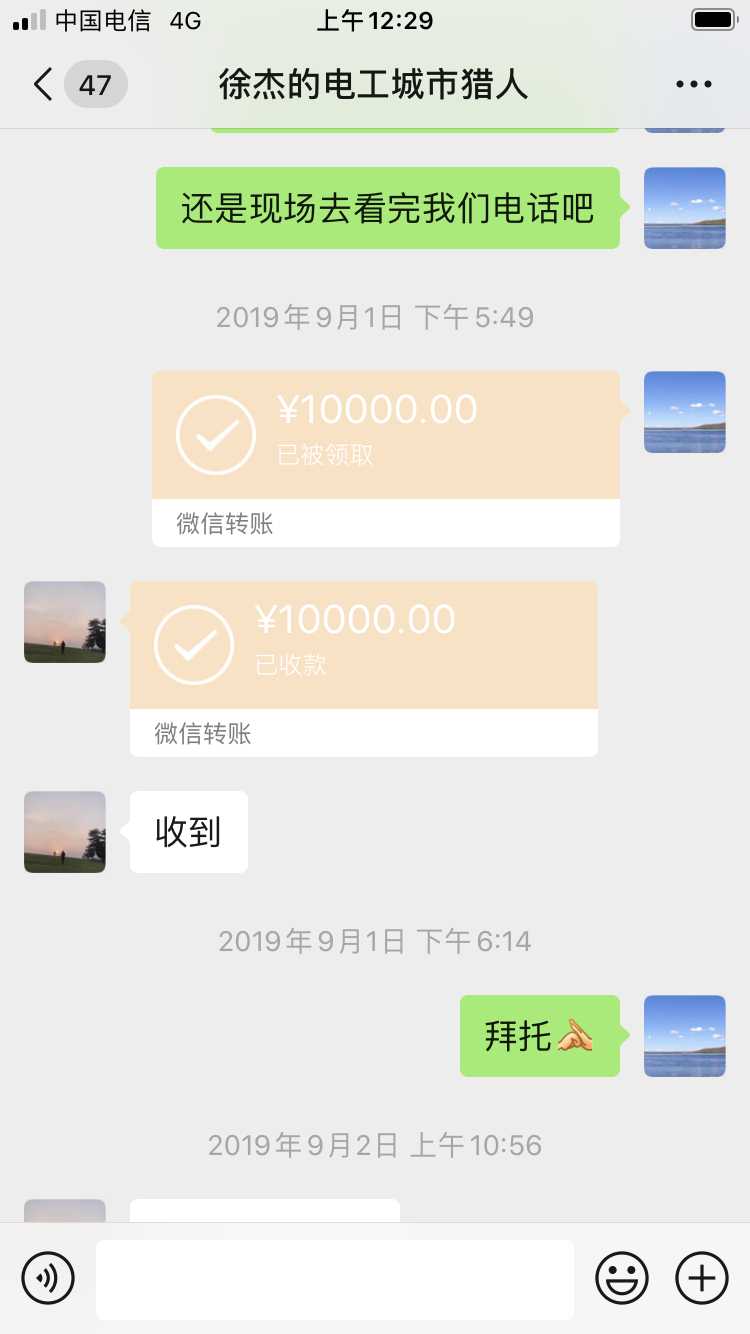Screen dimensions: 750x1334
Task: Open the emoji sticker panel
Action: tap(622, 1278)
